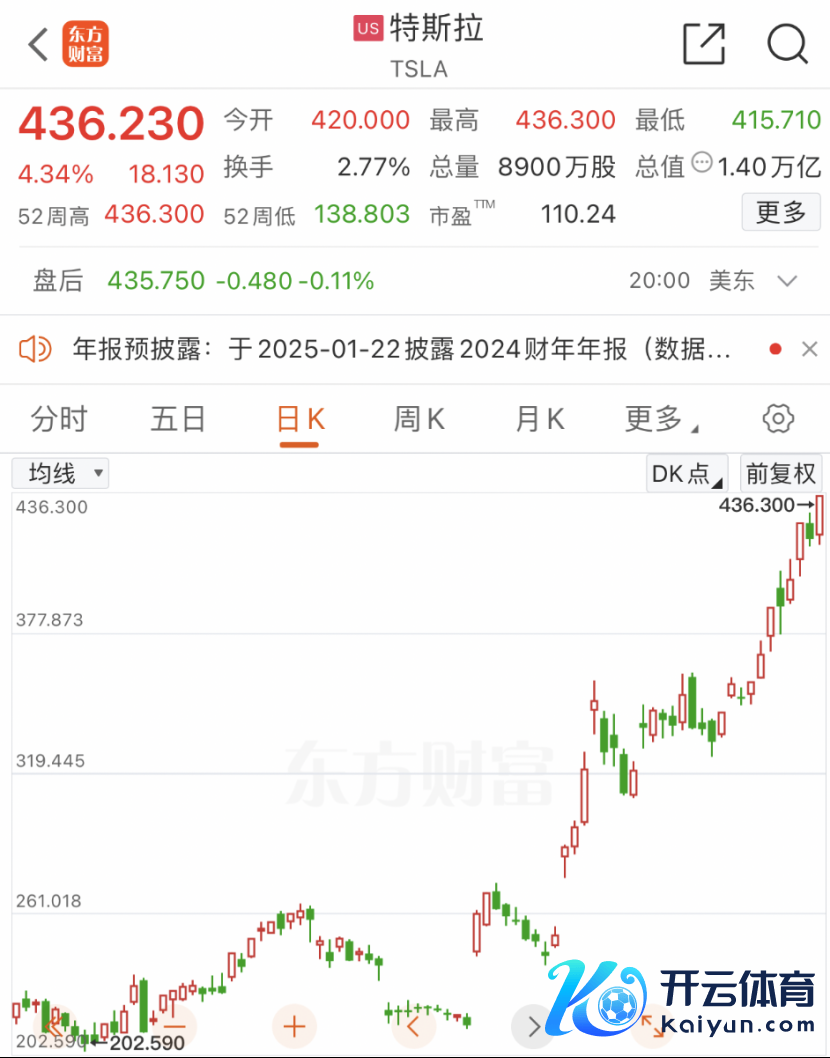Switch to the 周K chart tab
Image resolution: width=830 pixels, height=1058 pixels.
pyautogui.click(x=419, y=419)
